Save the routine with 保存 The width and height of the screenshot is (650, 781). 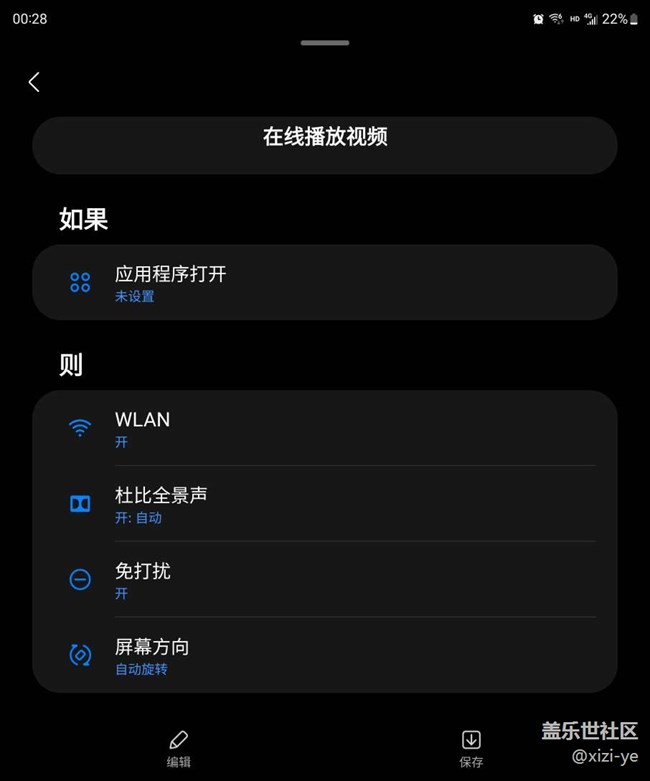click(471, 748)
